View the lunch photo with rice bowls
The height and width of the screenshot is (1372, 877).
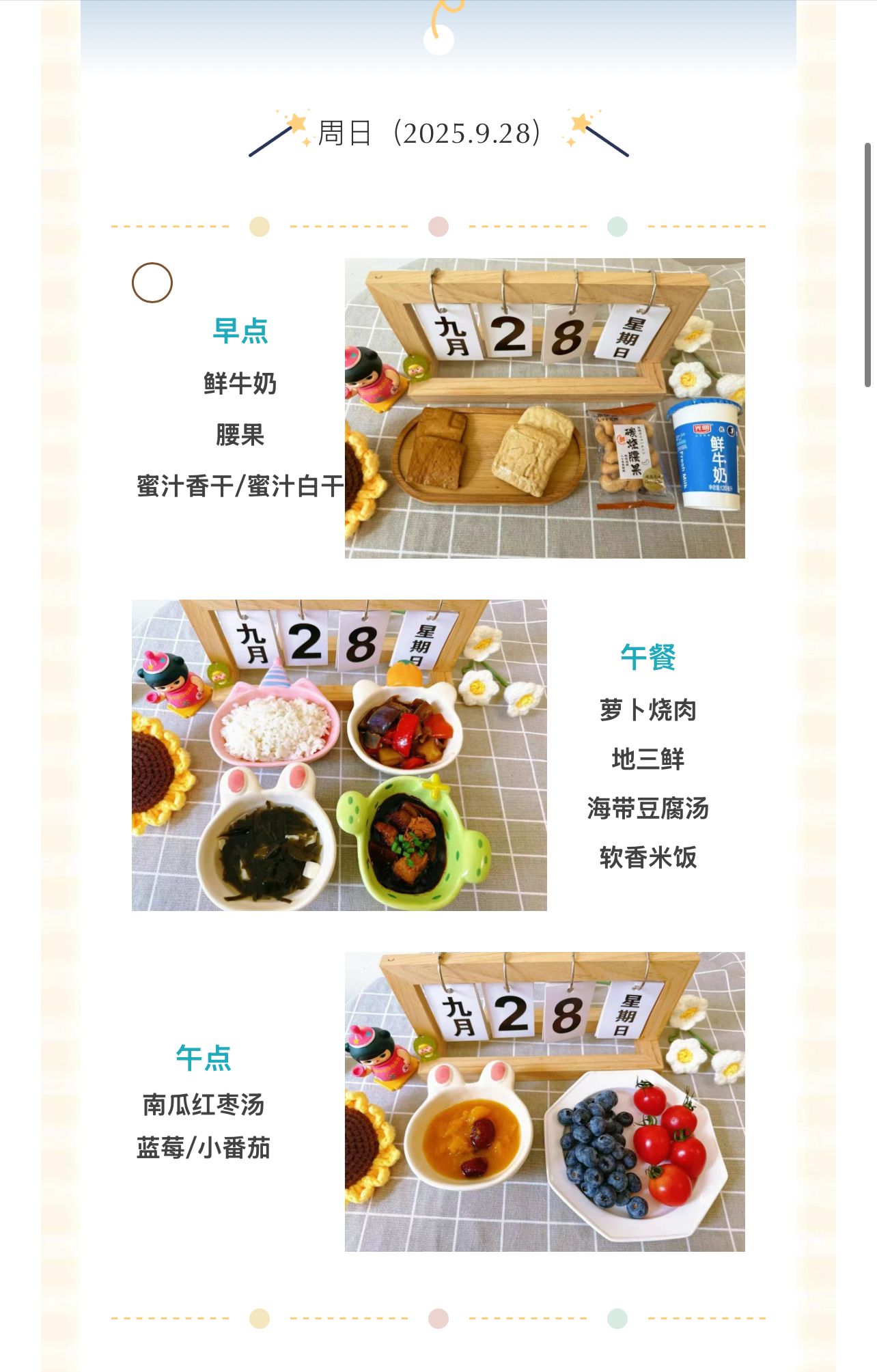[x=339, y=755]
